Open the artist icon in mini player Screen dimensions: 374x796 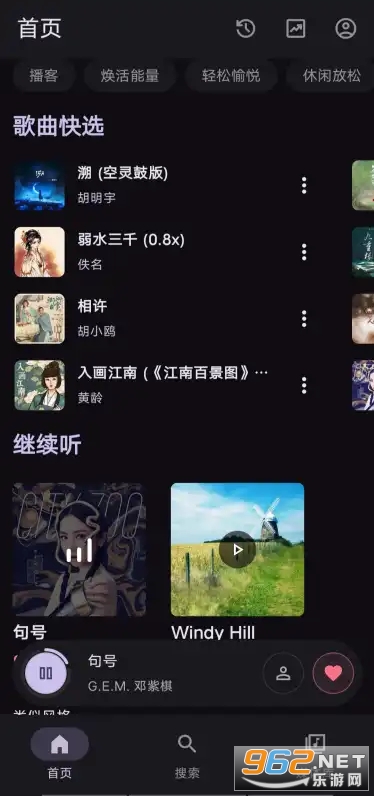click(x=283, y=673)
